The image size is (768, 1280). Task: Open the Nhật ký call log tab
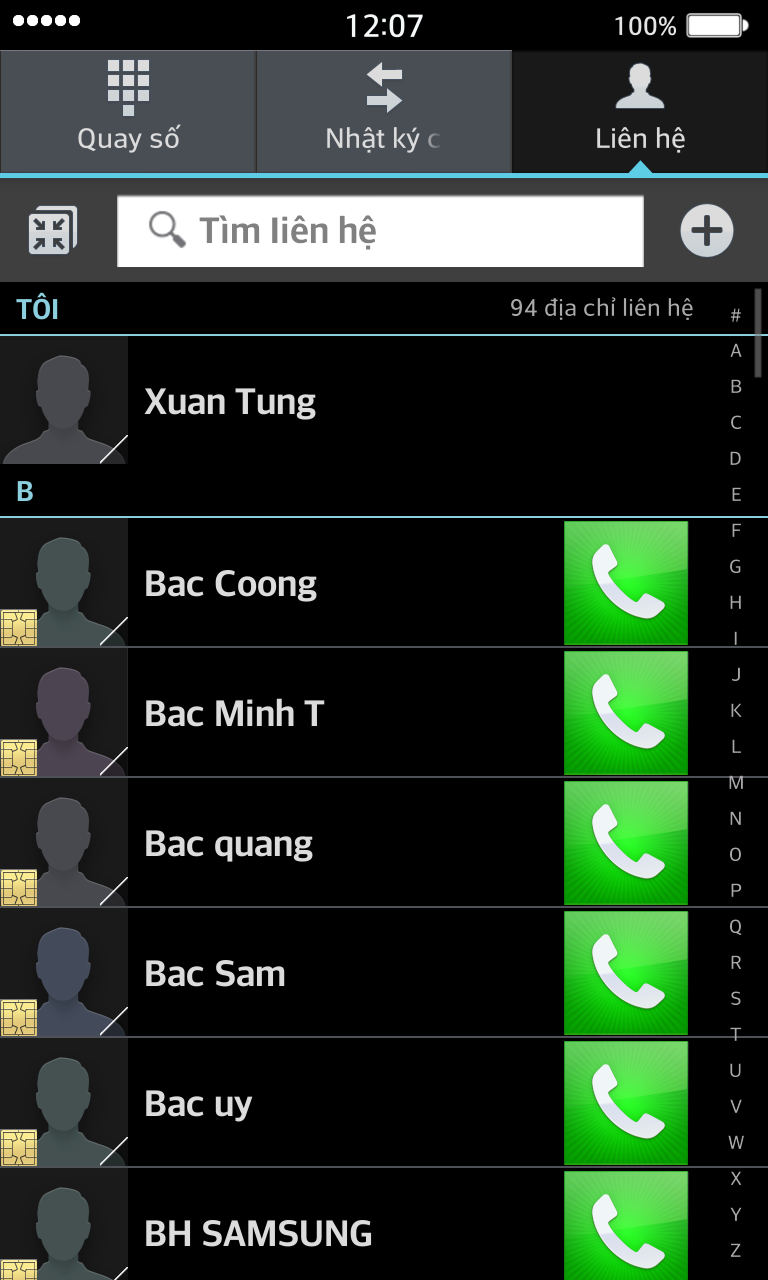pyautogui.click(x=384, y=112)
